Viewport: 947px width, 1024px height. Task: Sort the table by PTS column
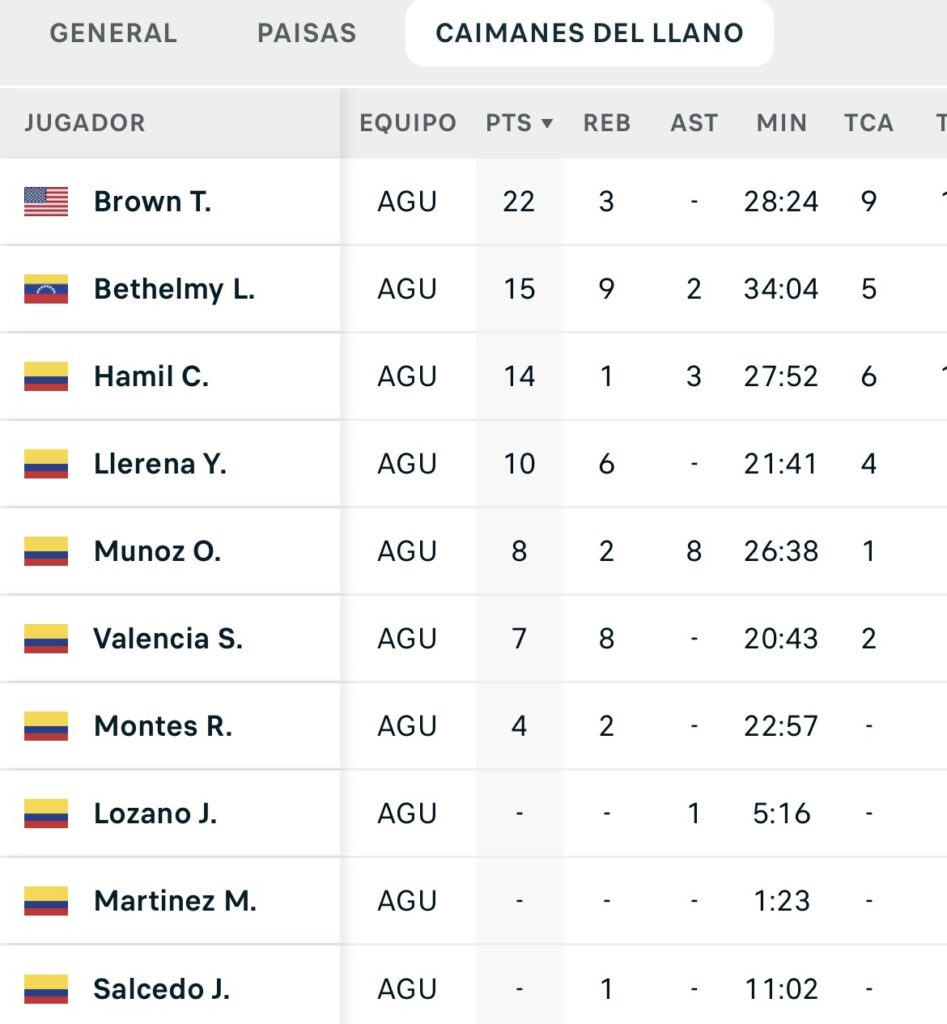click(x=519, y=123)
